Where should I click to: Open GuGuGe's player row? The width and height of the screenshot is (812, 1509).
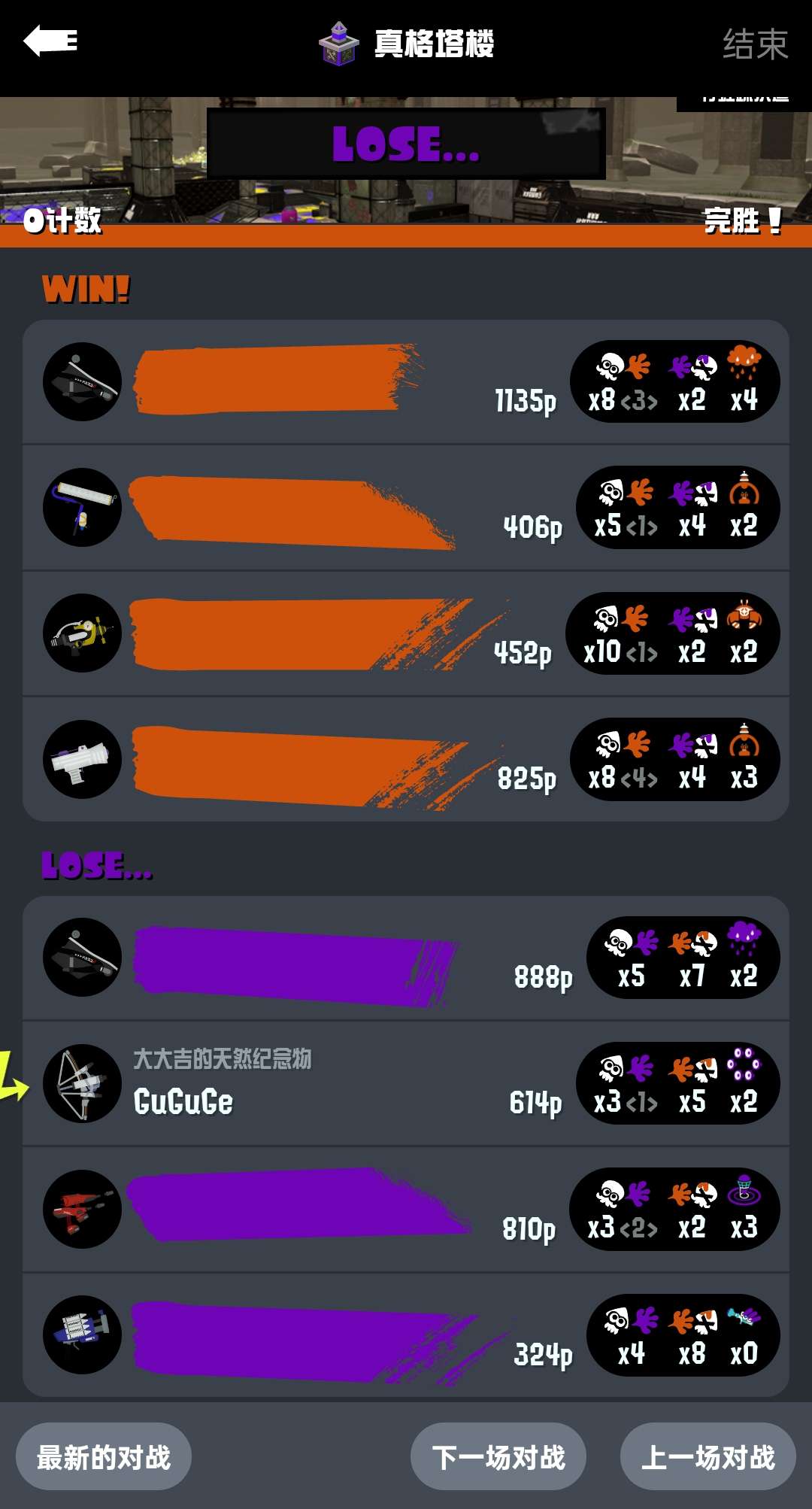pos(406,1083)
